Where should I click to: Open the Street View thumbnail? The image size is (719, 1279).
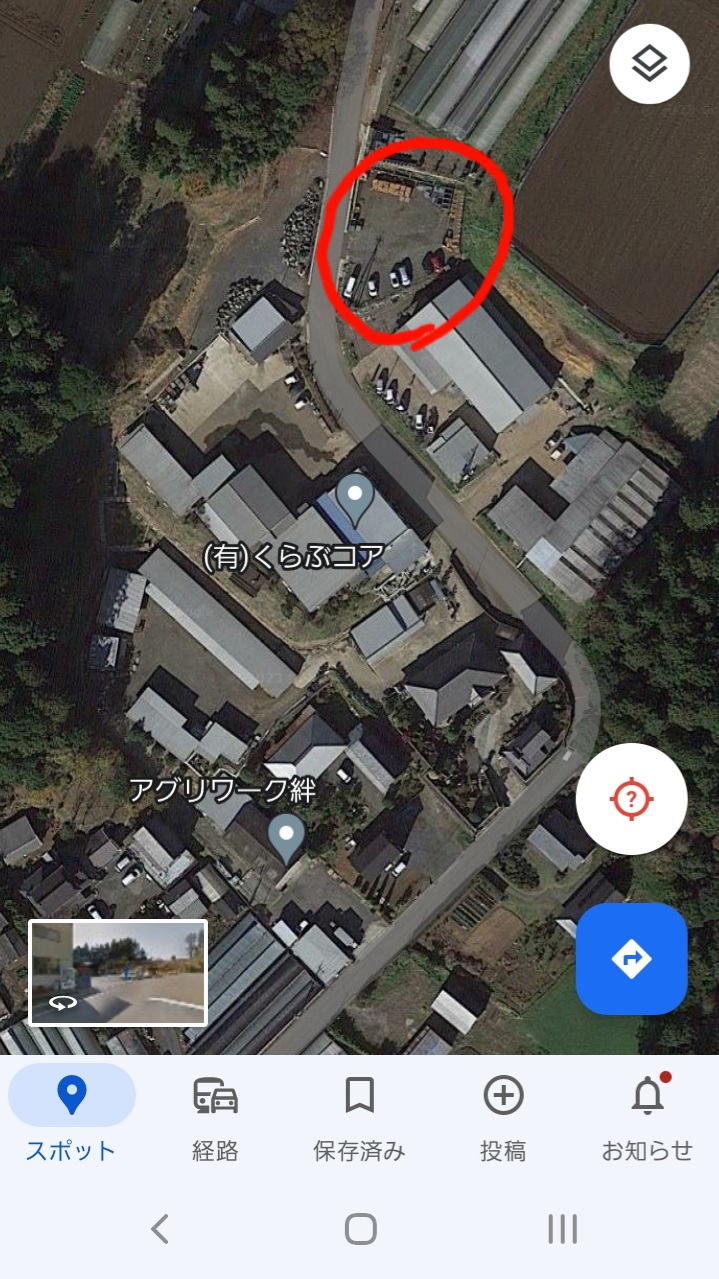tap(118, 973)
